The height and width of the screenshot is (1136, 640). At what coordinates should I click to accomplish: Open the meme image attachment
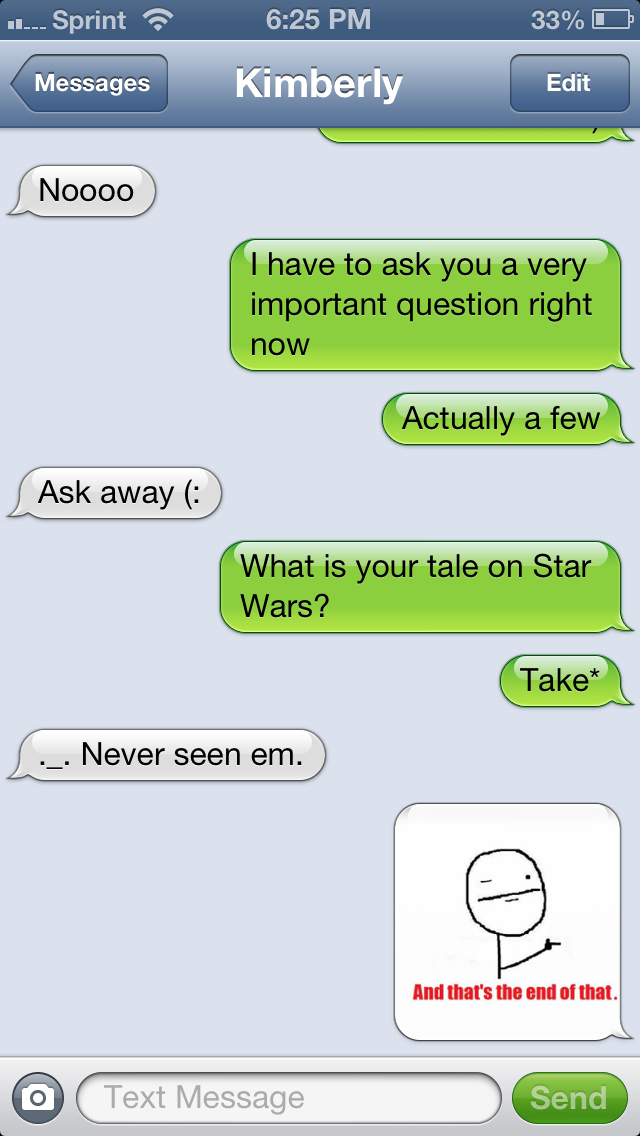[x=508, y=921]
